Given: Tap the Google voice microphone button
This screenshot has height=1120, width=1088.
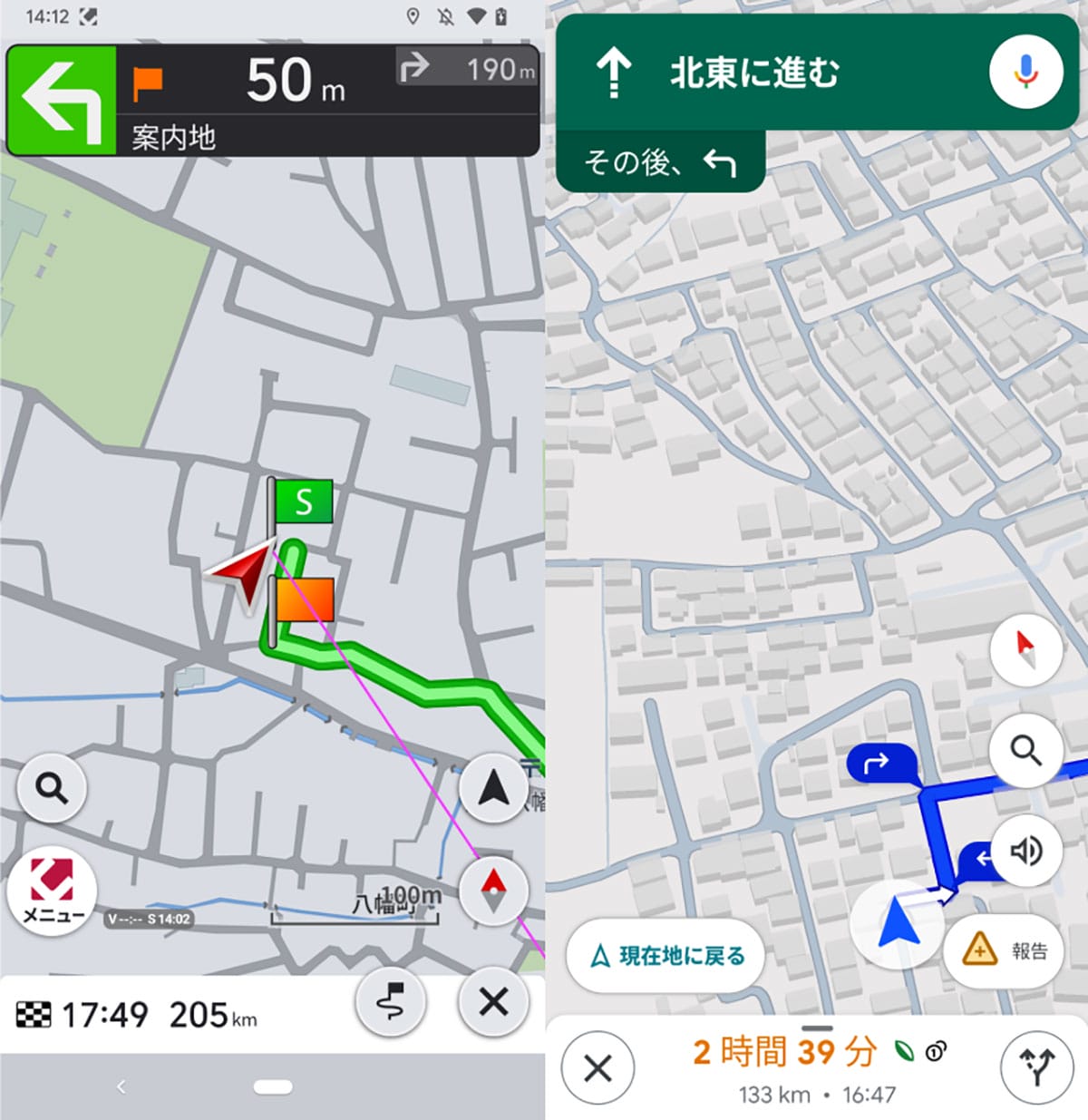Looking at the screenshot, I should point(1025,71).
